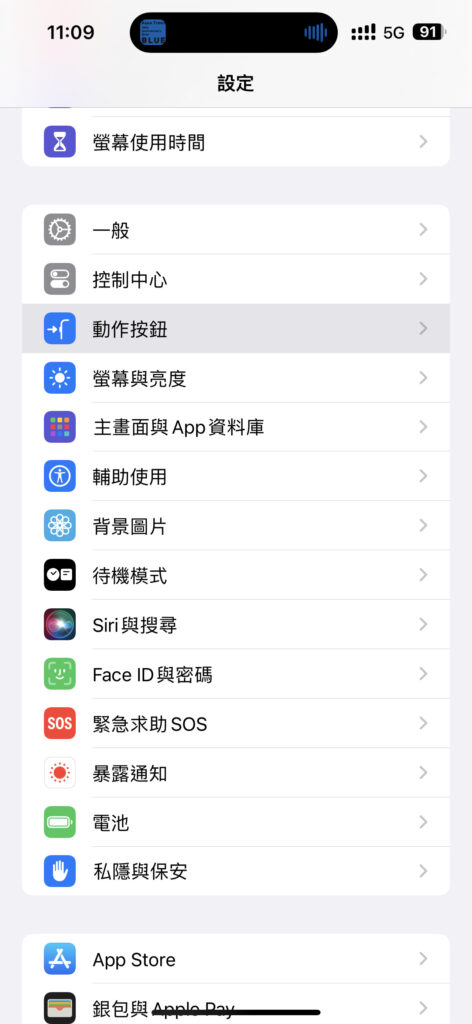Open 螢幕使用時間 settings

click(x=236, y=142)
